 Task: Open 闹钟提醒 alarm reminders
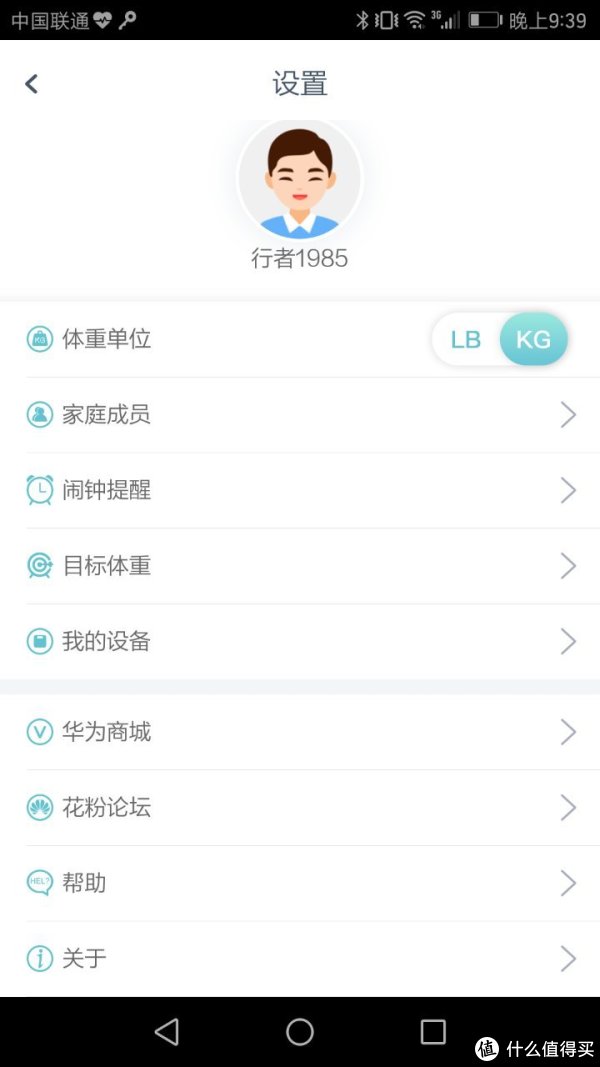pyautogui.click(x=300, y=490)
